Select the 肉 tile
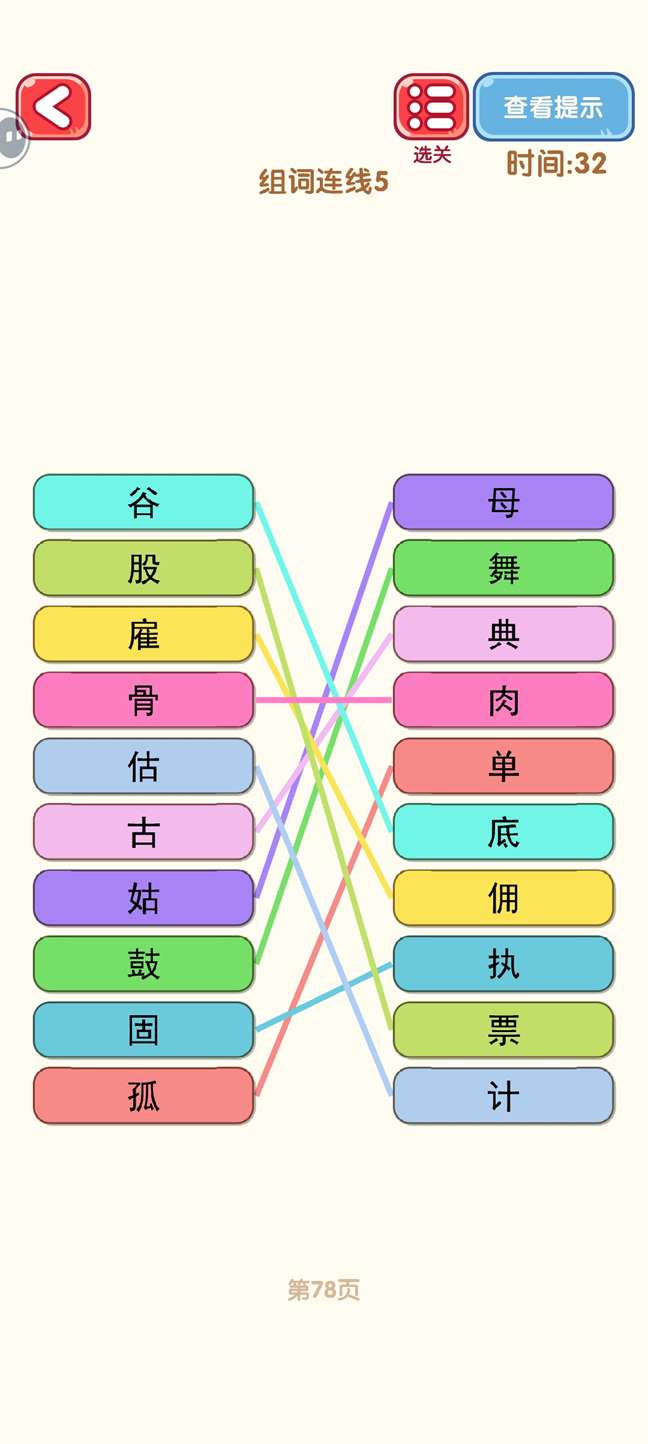The width and height of the screenshot is (648, 1444). pyautogui.click(x=503, y=700)
